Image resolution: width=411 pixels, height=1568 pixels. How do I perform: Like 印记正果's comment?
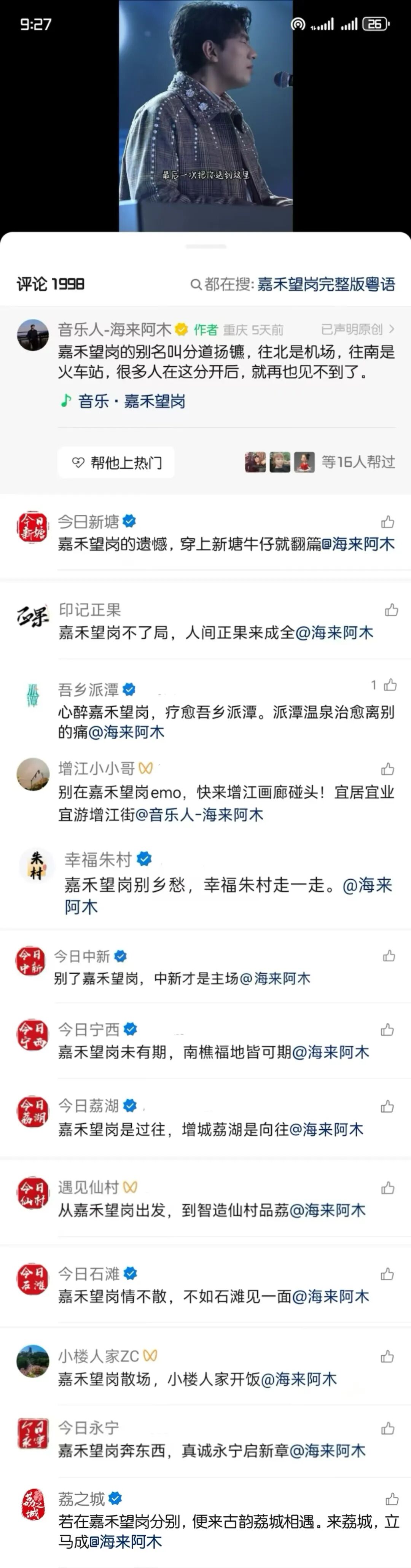(x=391, y=610)
